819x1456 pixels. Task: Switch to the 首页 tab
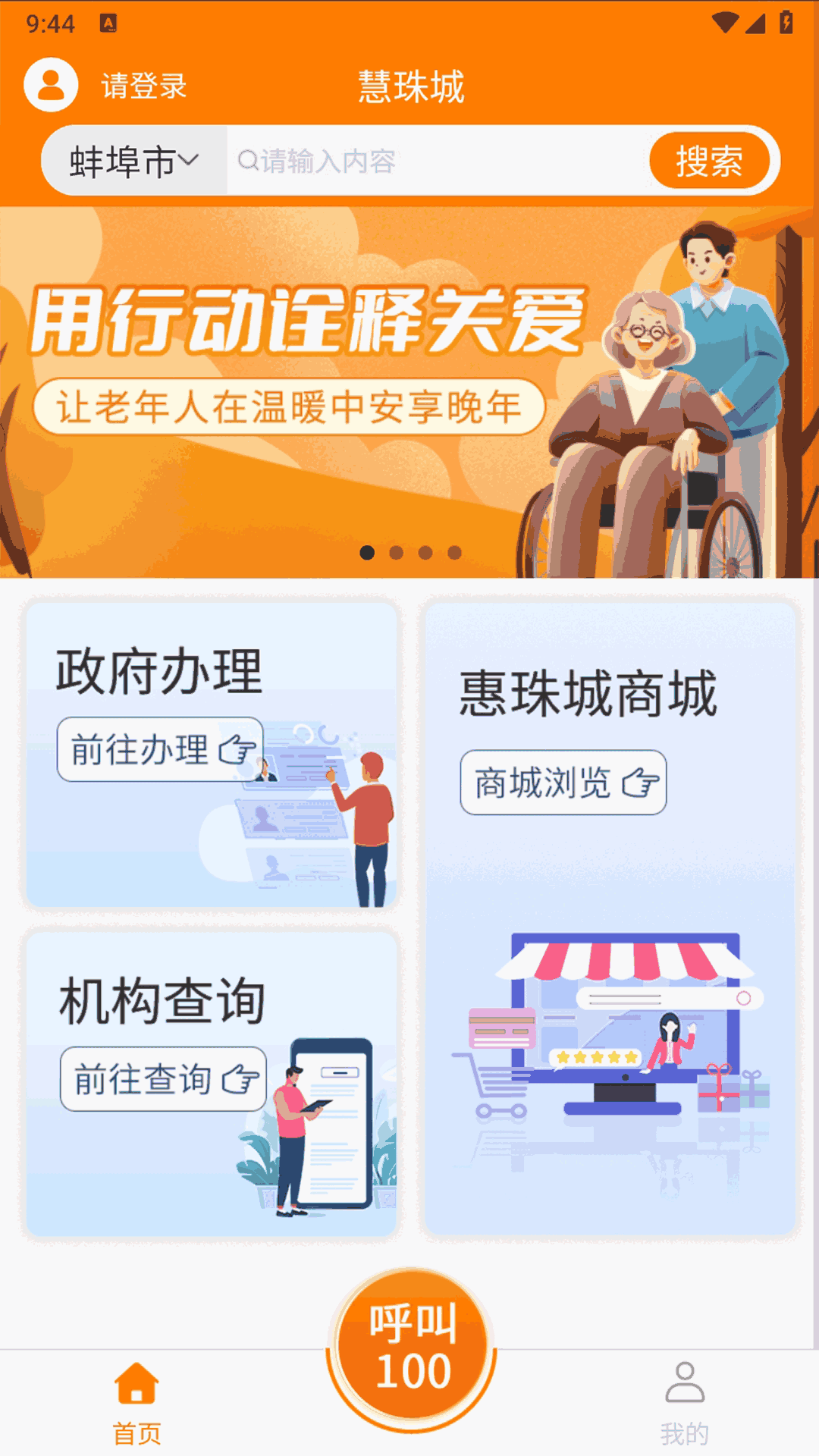pos(136,1403)
